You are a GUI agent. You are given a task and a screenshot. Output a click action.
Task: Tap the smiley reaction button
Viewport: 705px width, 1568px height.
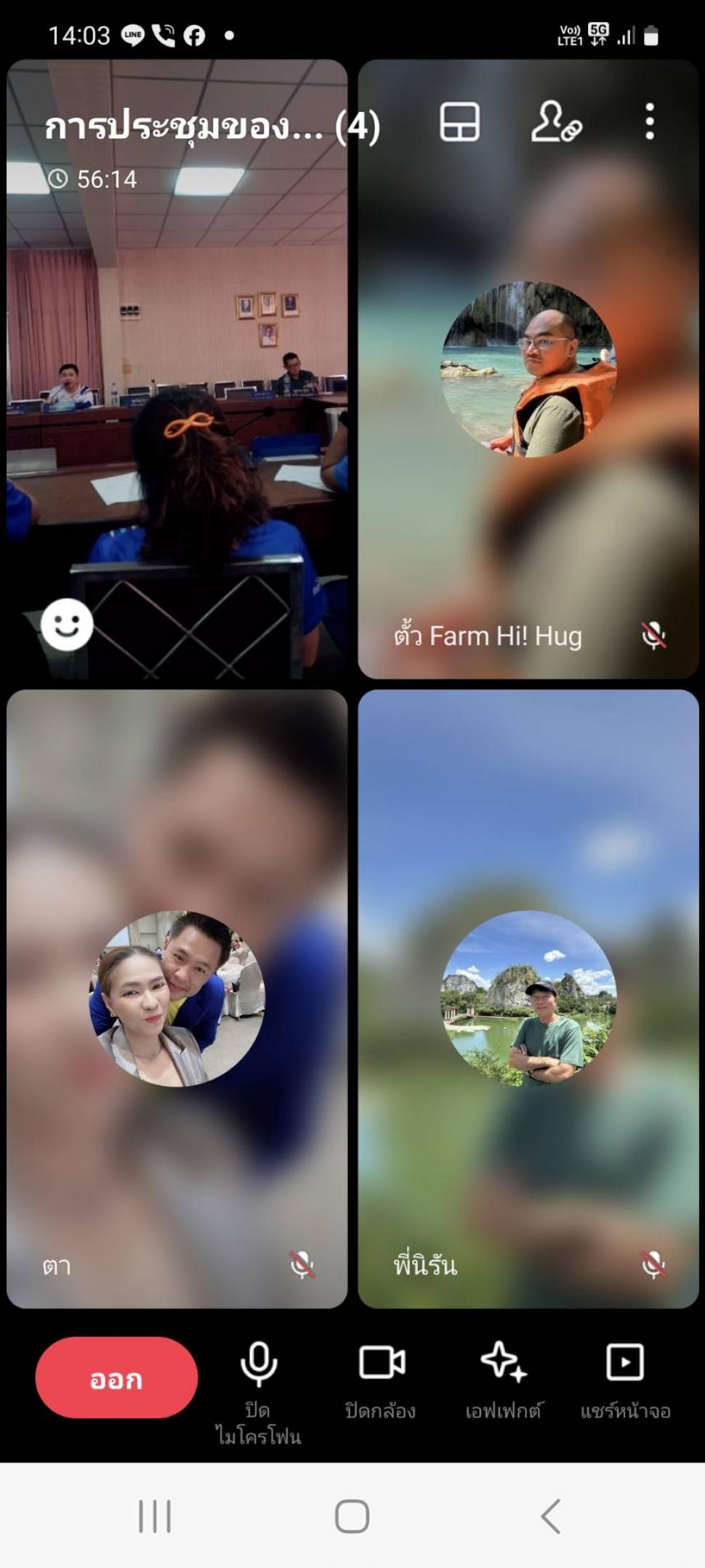(67, 624)
